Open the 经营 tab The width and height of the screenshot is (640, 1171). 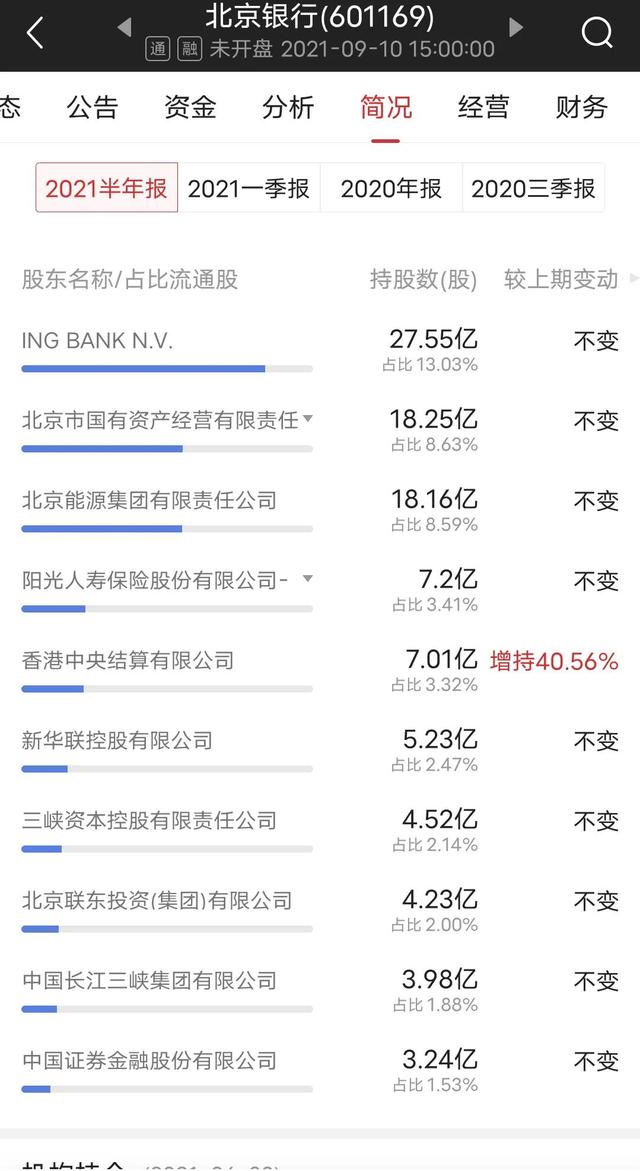pyautogui.click(x=484, y=107)
